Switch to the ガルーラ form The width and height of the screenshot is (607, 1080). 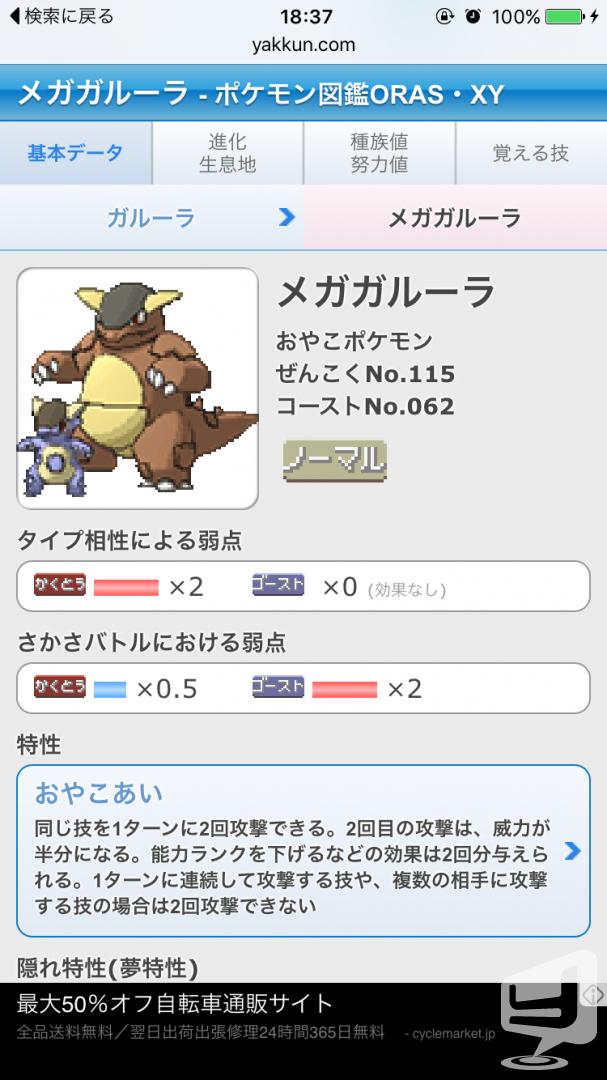(152, 218)
